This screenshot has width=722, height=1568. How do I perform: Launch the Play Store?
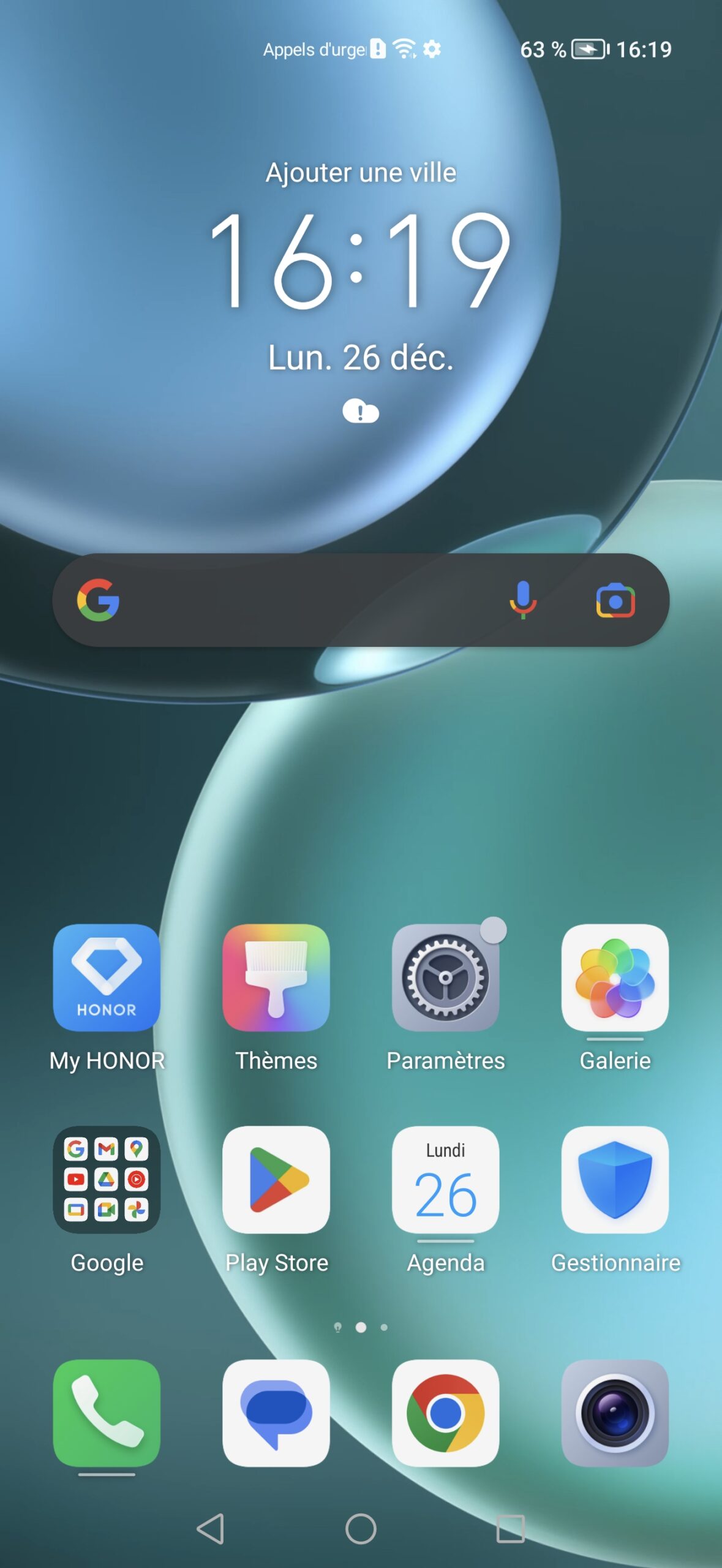pyautogui.click(x=276, y=1180)
